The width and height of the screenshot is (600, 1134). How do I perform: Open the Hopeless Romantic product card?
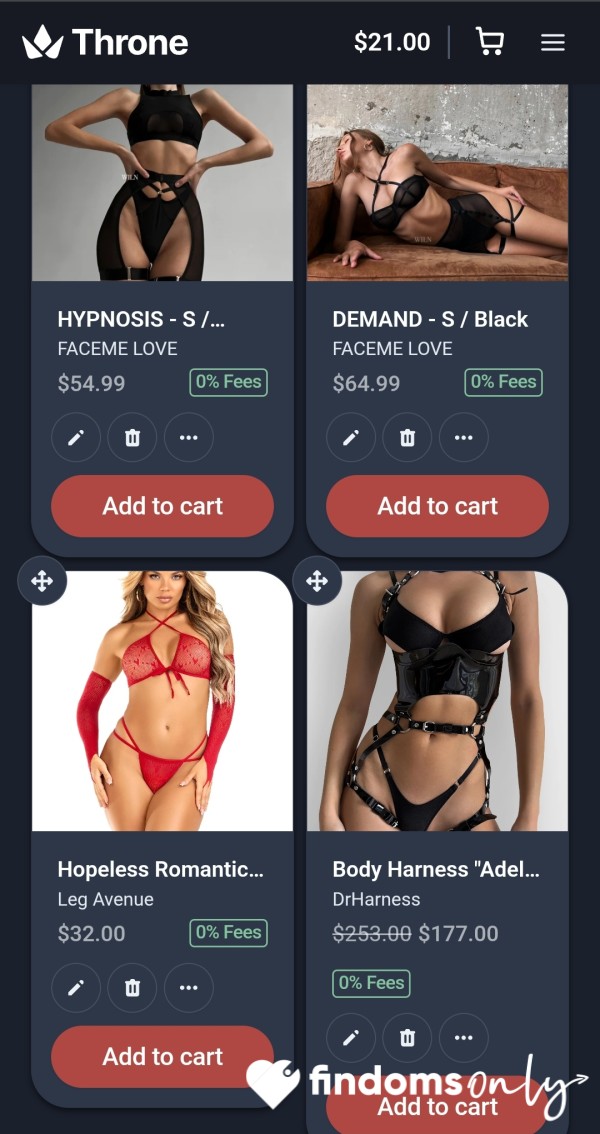coord(163,701)
